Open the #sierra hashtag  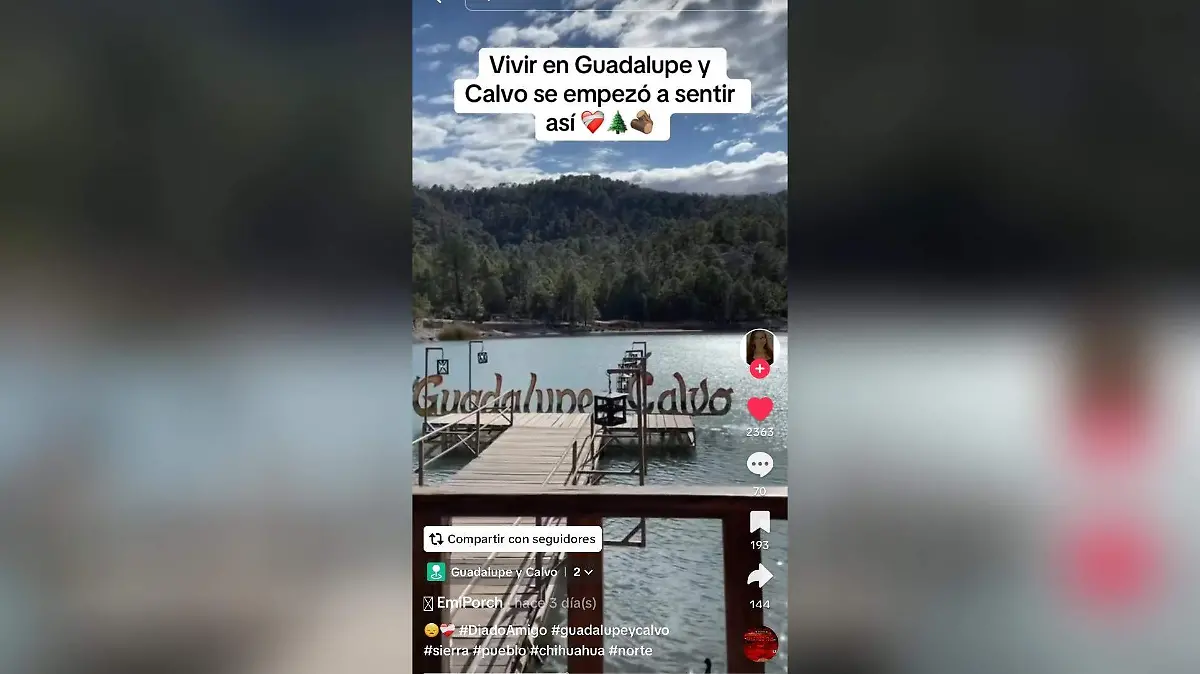pos(446,651)
